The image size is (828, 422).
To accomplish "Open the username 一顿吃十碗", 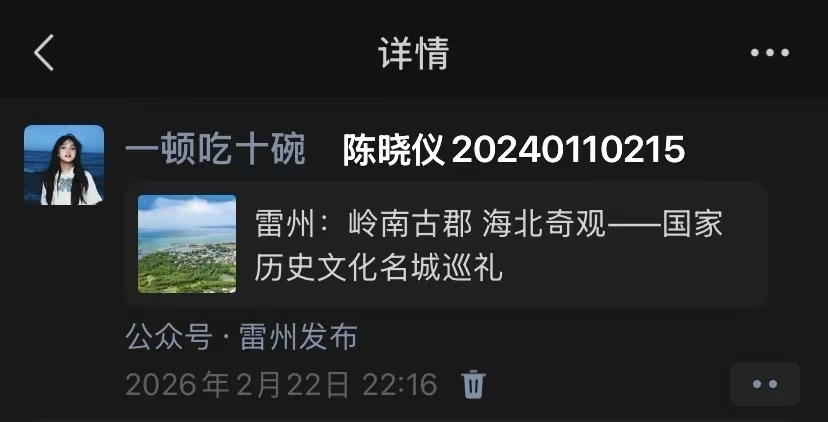I will 215,150.
